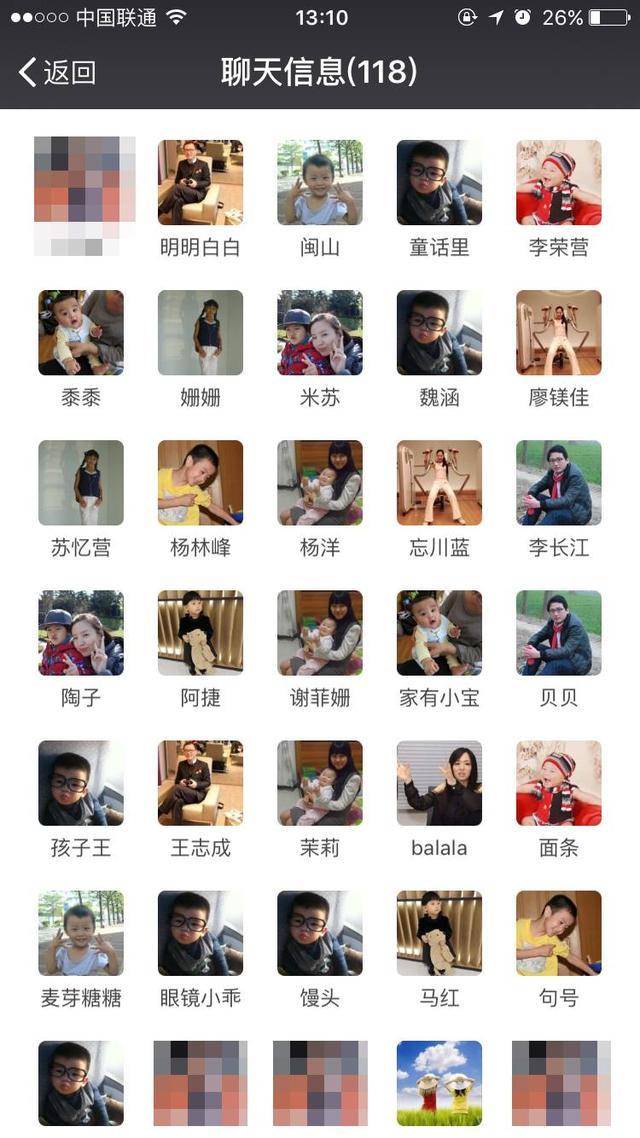Select member 黍黍

[81, 332]
